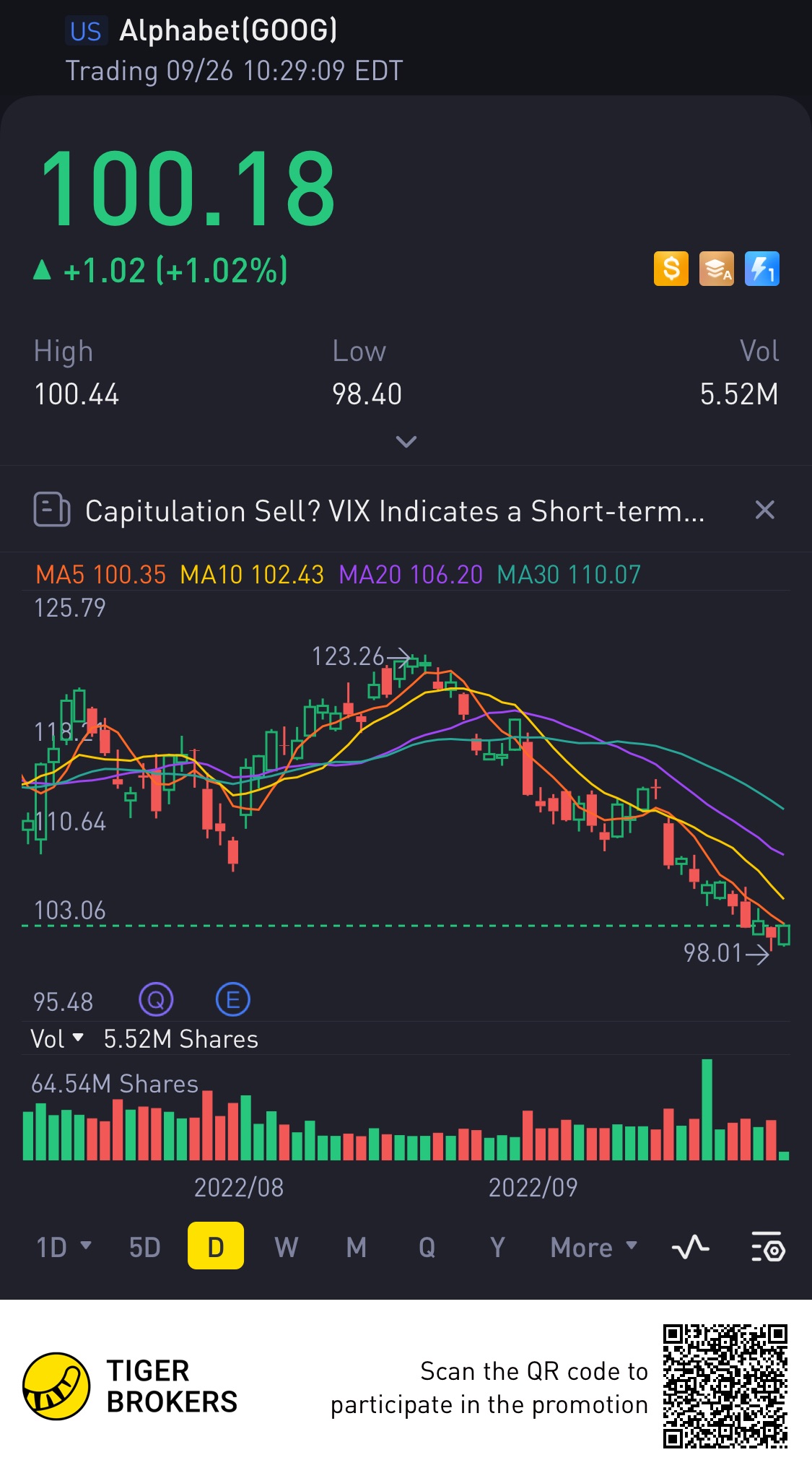The width and height of the screenshot is (812, 1473).
Task: Select the daily D chart tab
Action: pyautogui.click(x=215, y=1246)
